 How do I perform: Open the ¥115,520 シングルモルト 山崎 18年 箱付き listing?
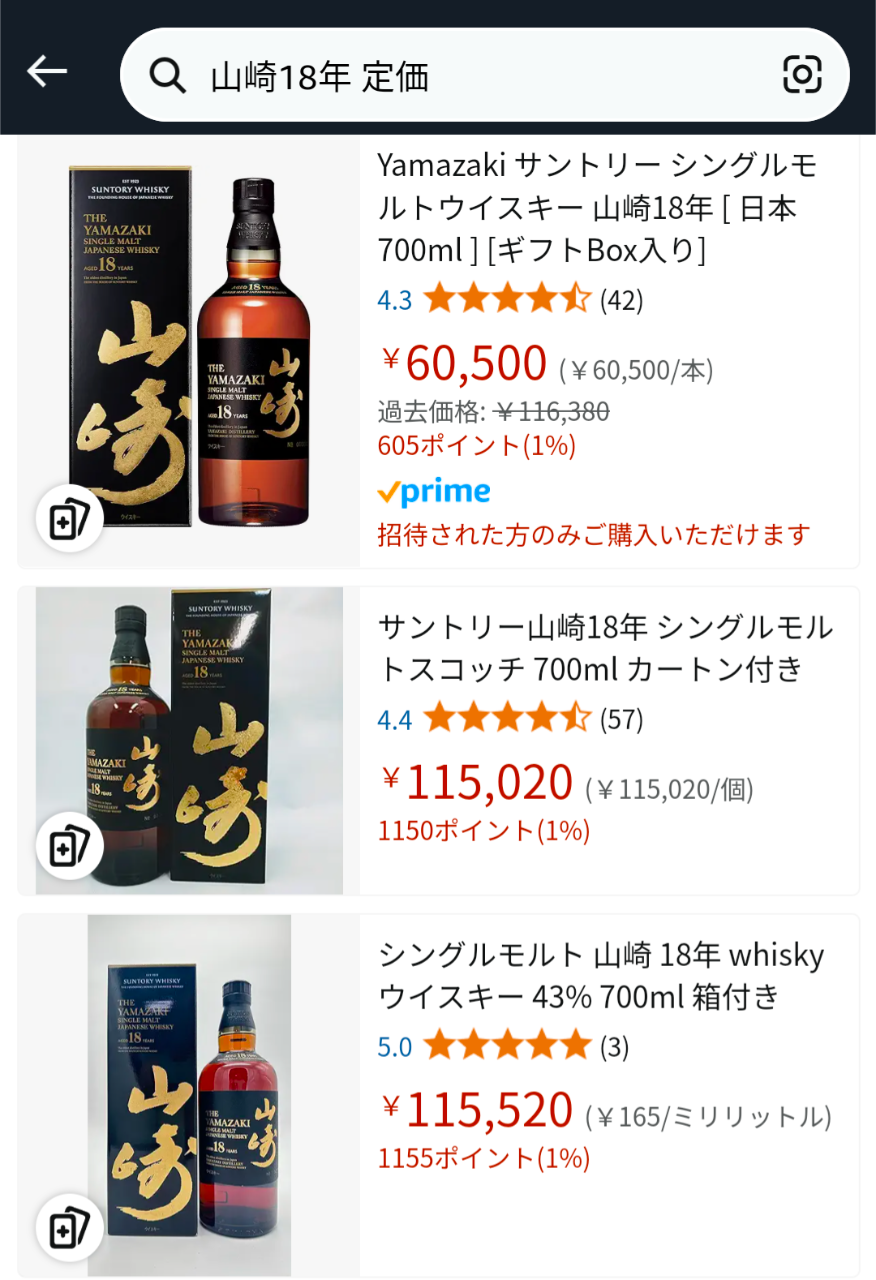tap(600, 975)
